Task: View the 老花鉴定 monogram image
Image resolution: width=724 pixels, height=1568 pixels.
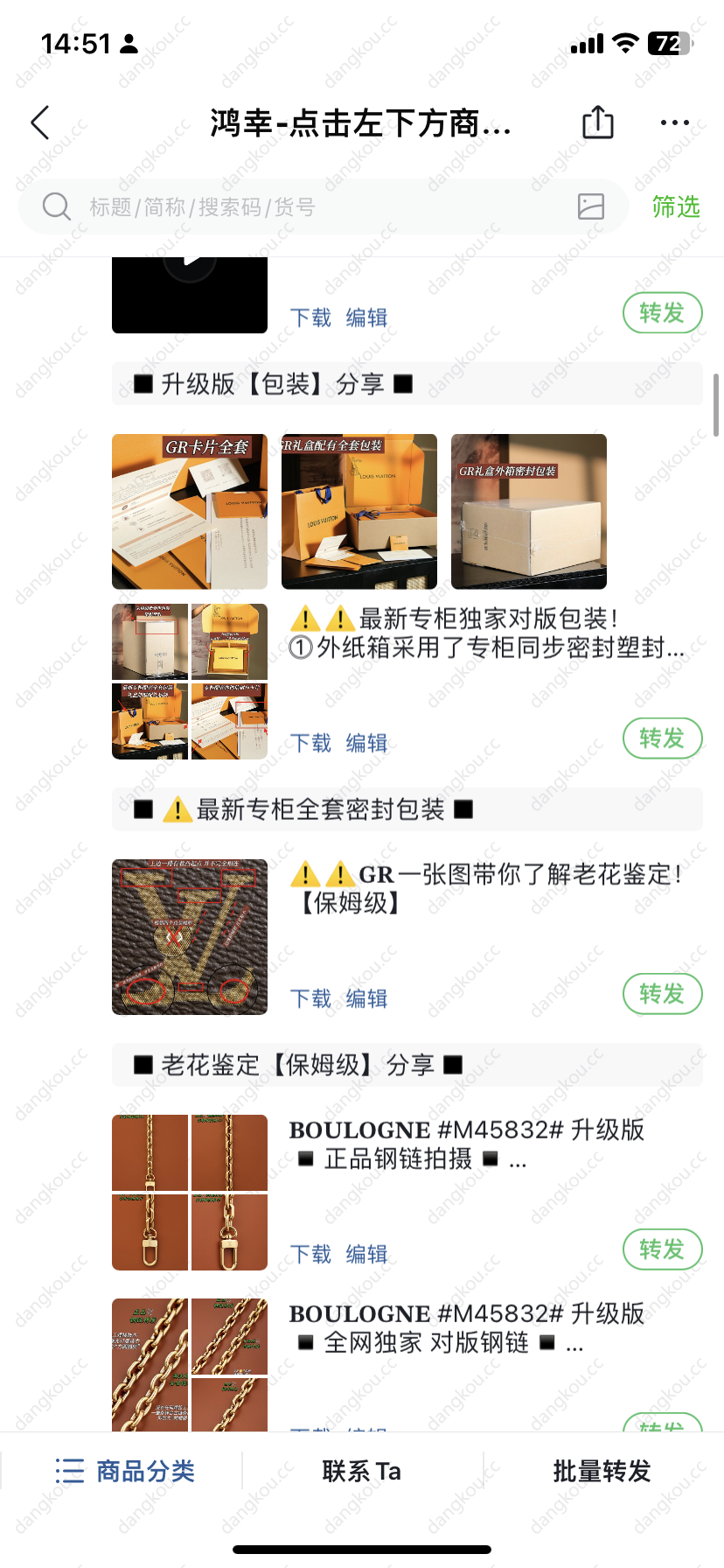Action: [x=190, y=937]
